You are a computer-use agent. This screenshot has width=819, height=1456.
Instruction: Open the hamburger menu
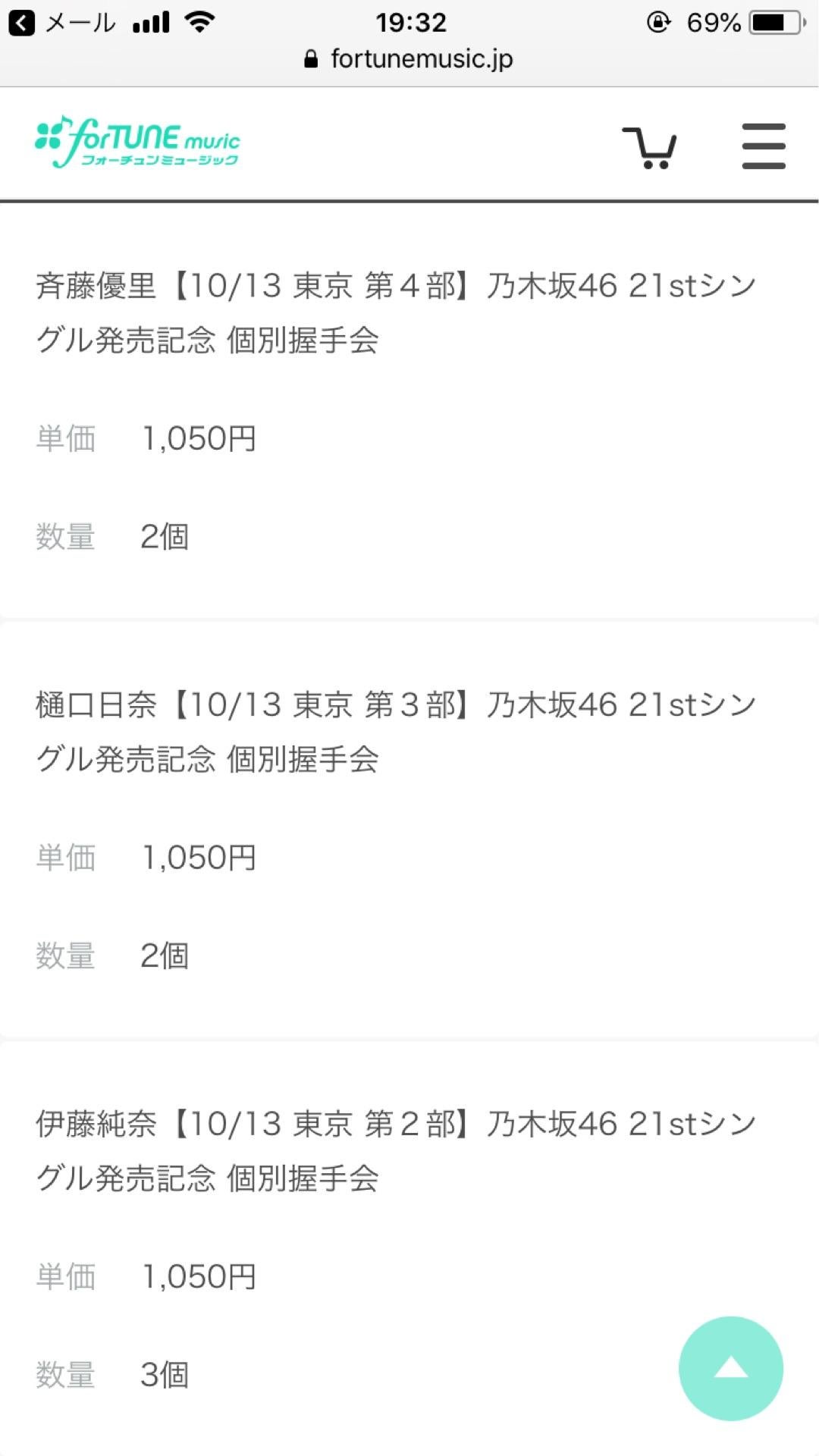tap(763, 146)
